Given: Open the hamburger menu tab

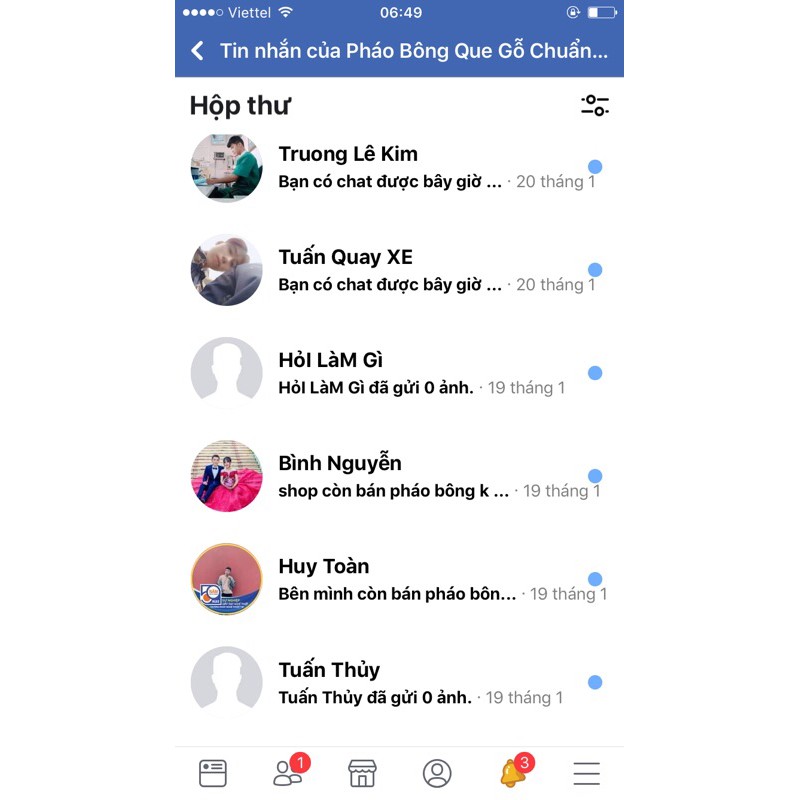Looking at the screenshot, I should [587, 773].
